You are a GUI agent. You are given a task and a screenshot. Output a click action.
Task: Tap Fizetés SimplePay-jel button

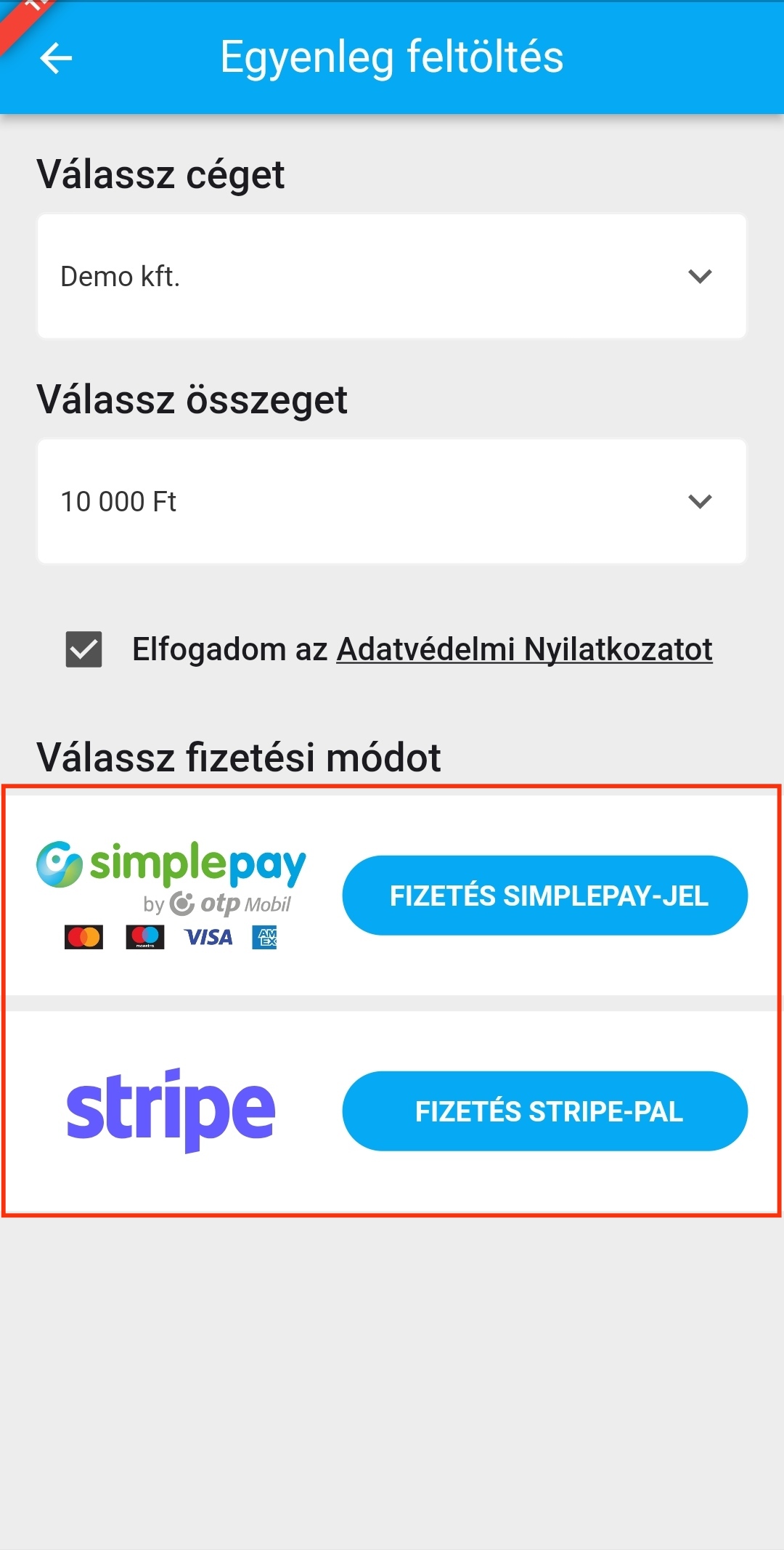pos(545,896)
